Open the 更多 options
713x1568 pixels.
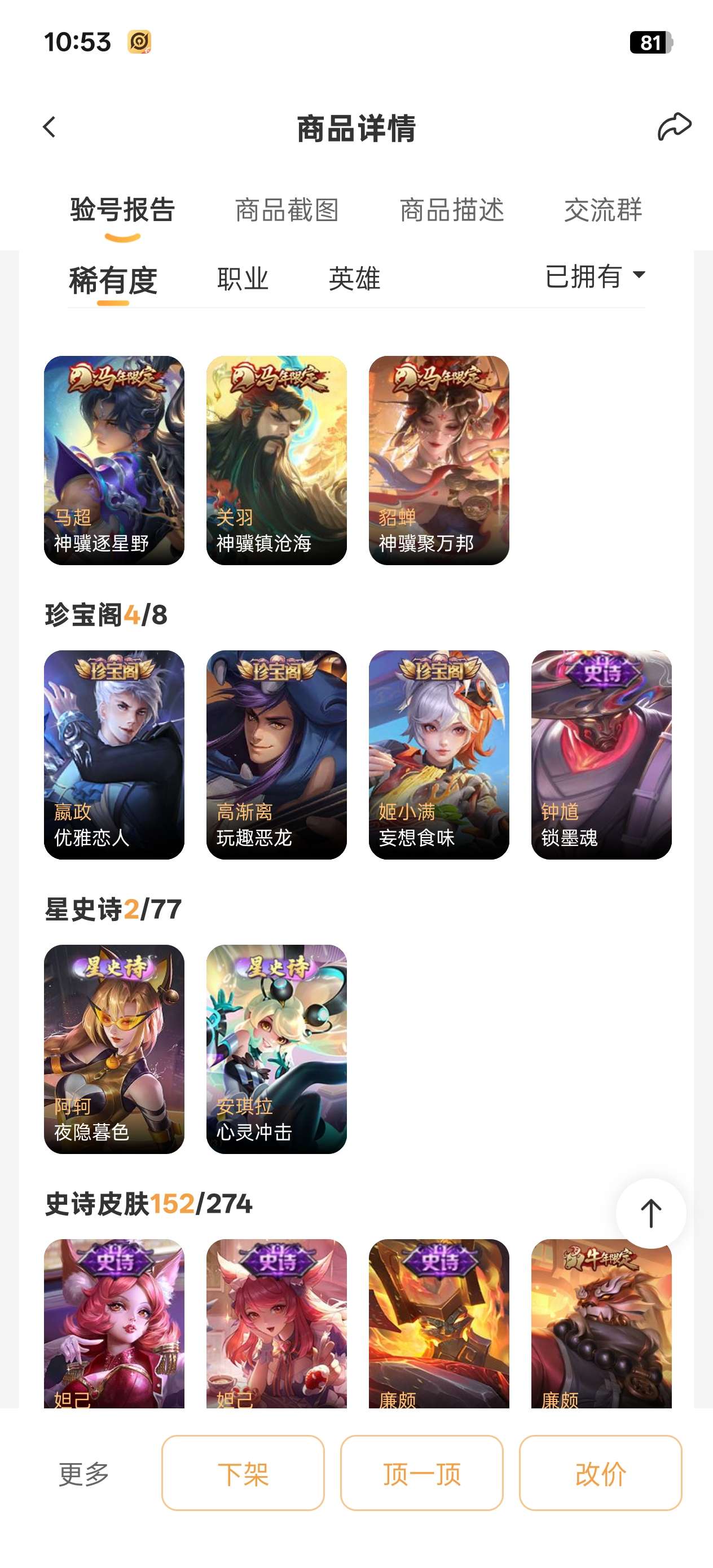point(84,1474)
